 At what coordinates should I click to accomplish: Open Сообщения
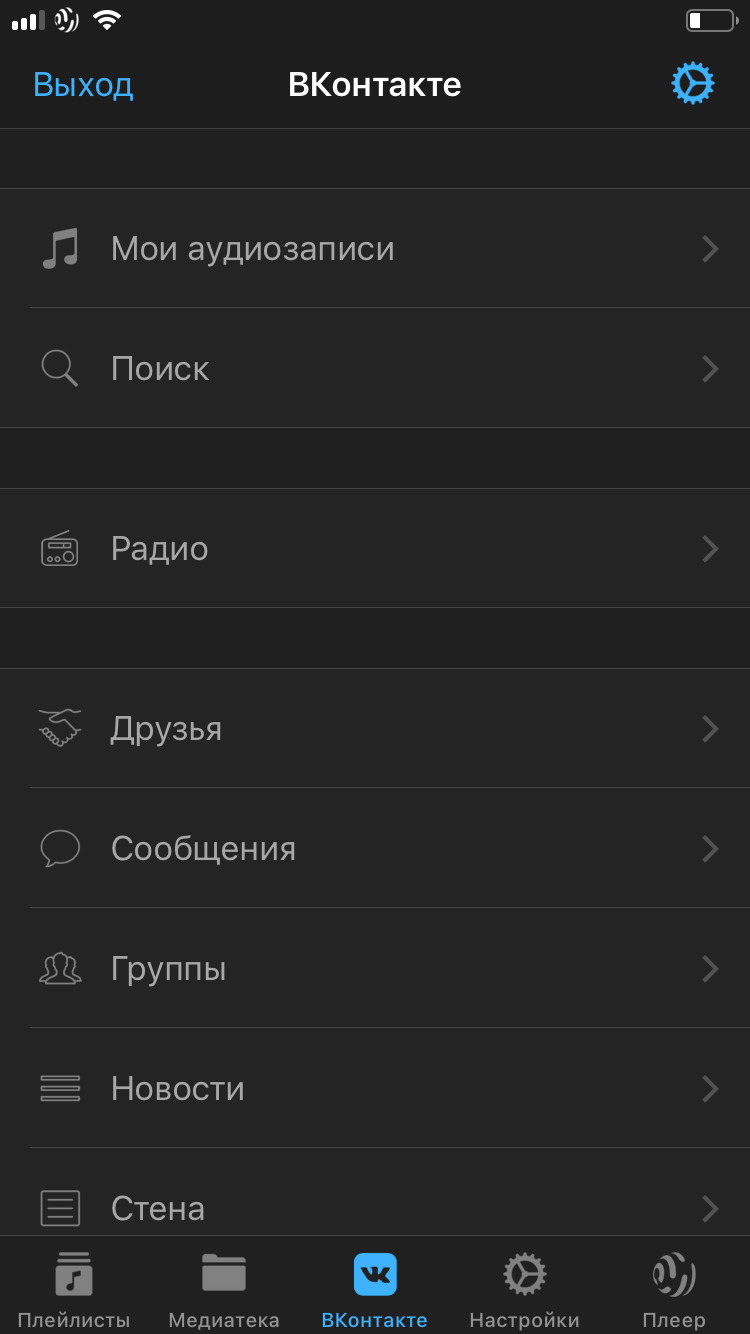(375, 848)
